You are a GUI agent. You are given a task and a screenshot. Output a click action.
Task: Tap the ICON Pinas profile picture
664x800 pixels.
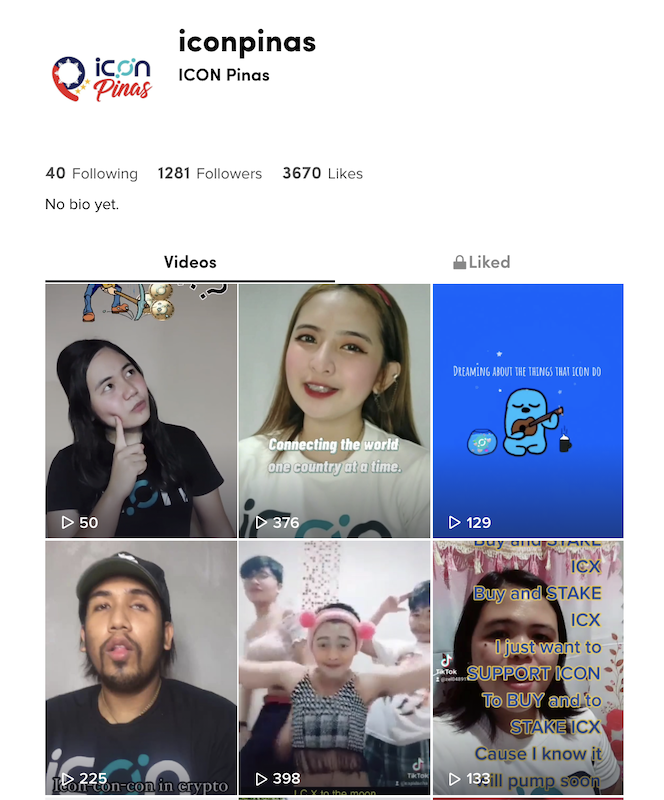[101, 77]
